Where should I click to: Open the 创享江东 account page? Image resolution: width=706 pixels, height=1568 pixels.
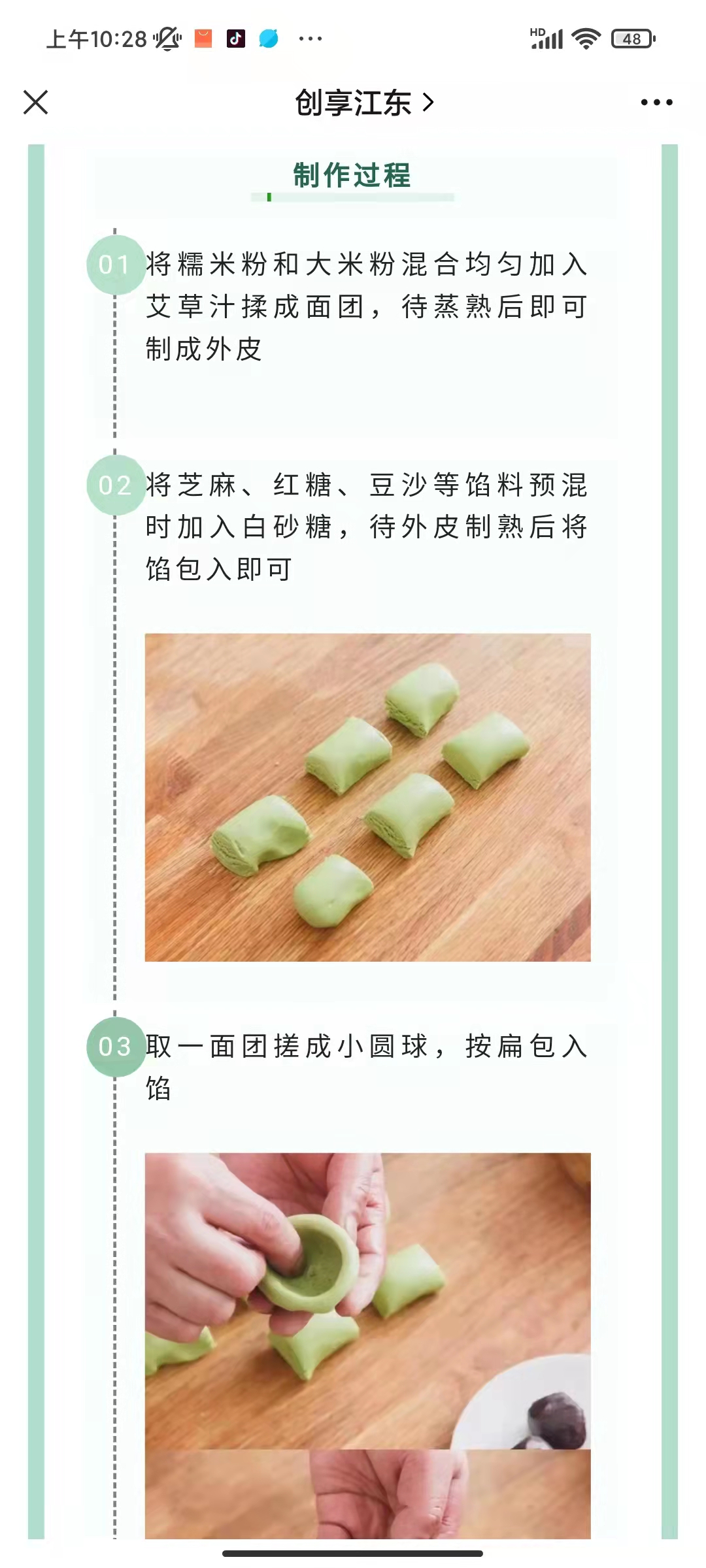(363, 103)
